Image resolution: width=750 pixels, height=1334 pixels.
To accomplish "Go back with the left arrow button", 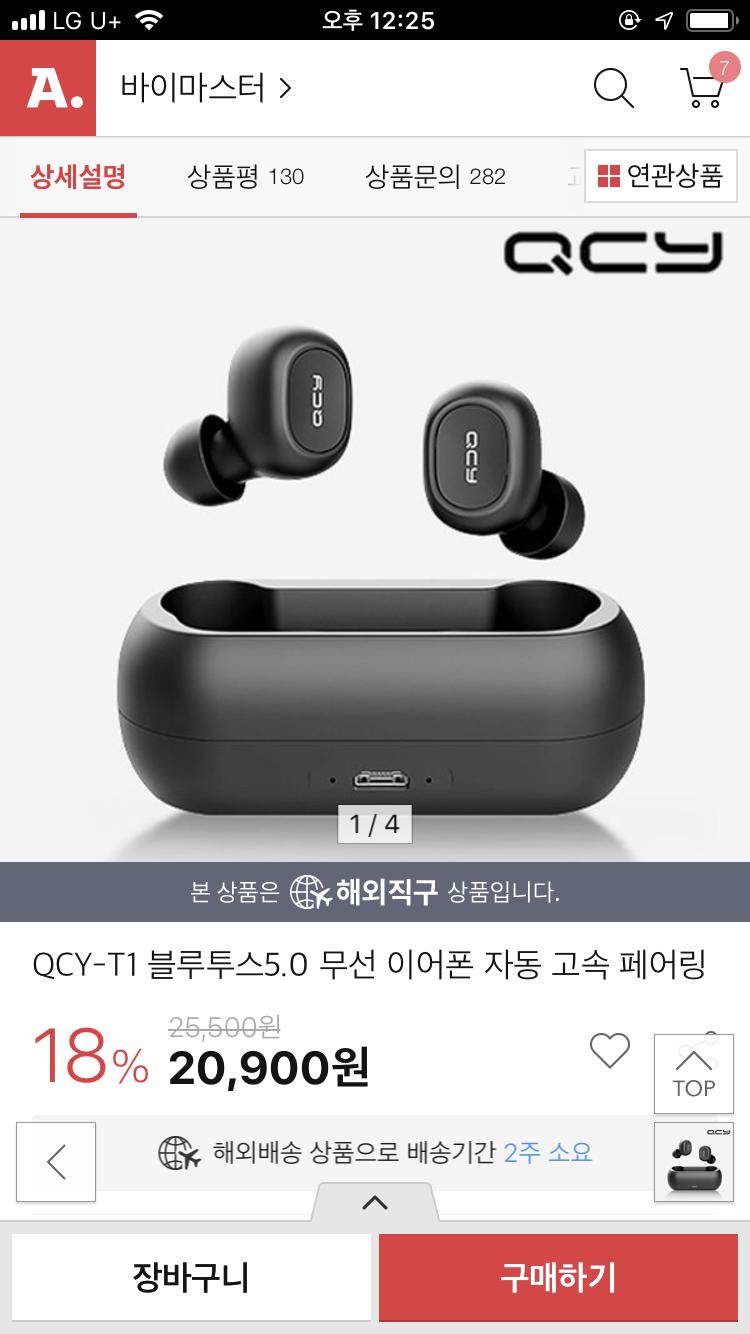I will pos(56,1161).
